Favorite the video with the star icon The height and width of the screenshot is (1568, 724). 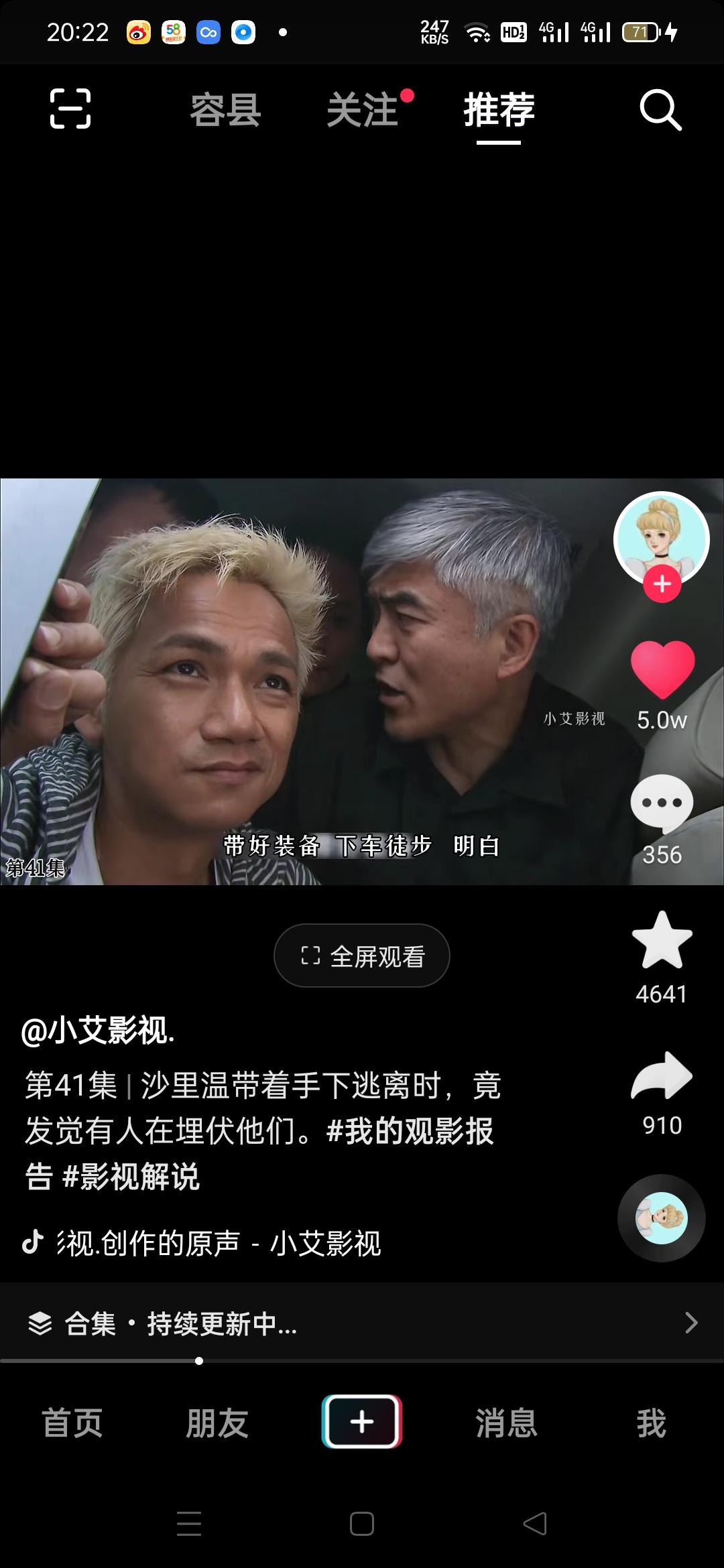(662, 941)
